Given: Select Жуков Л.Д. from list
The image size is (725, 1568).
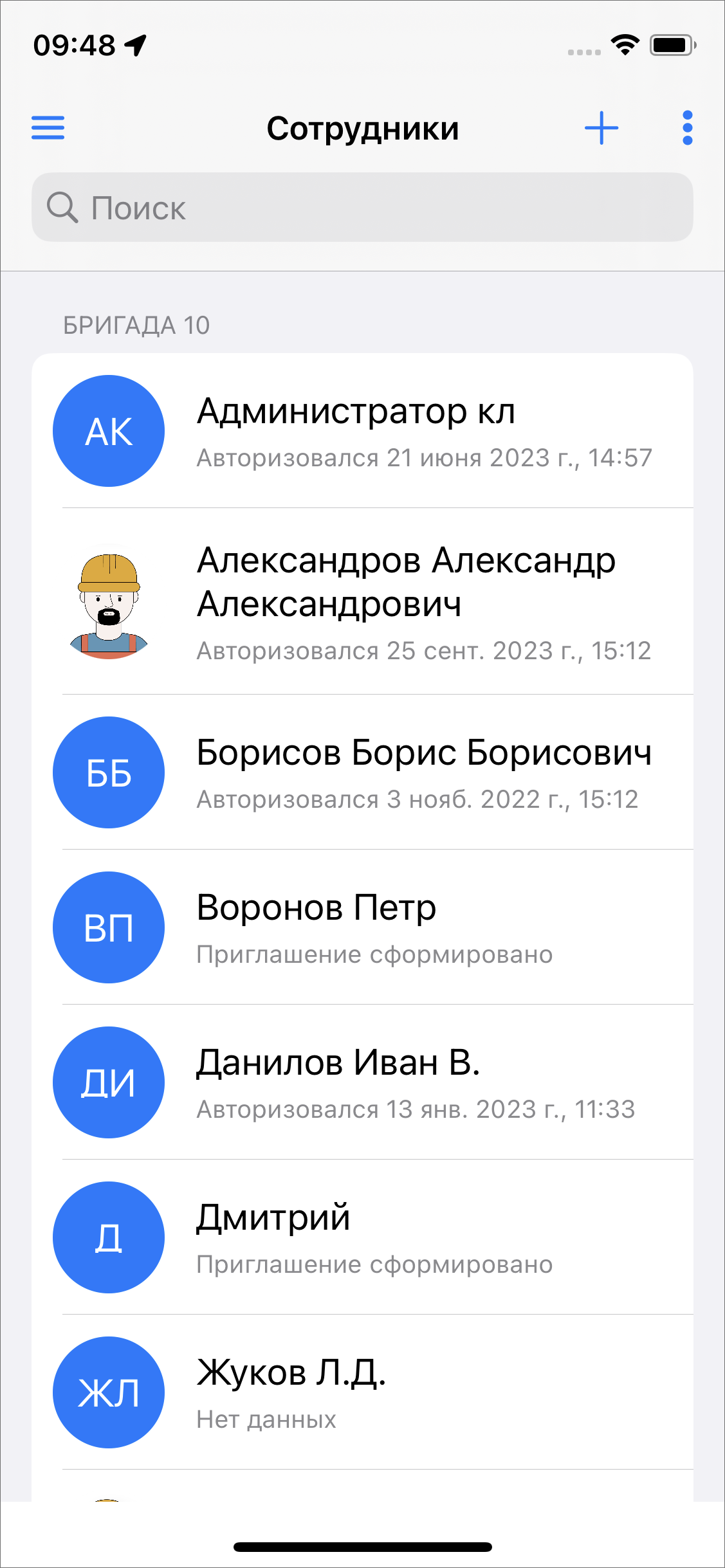Looking at the screenshot, I should click(362, 1392).
